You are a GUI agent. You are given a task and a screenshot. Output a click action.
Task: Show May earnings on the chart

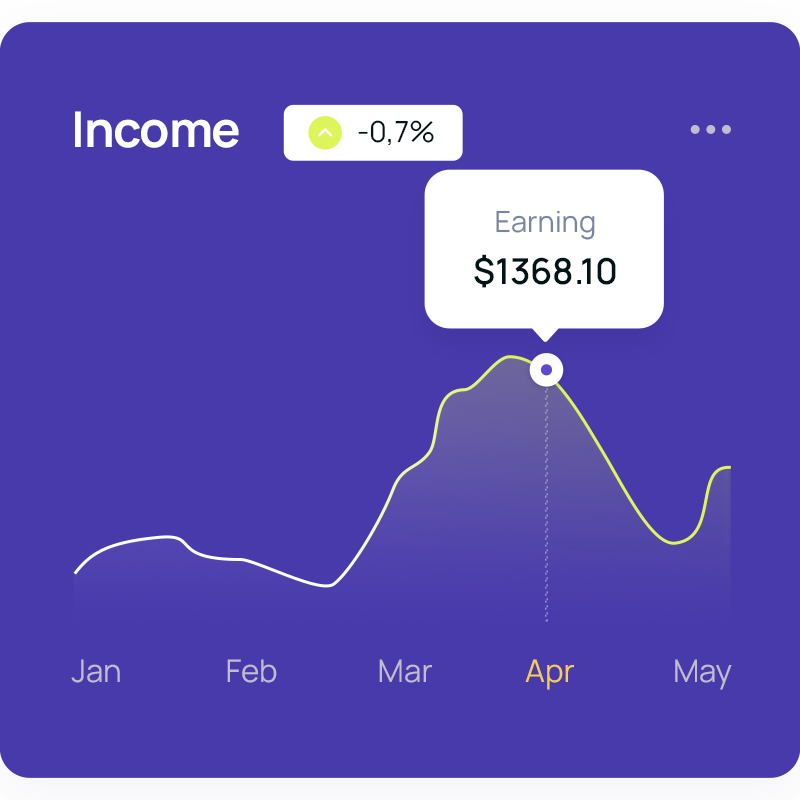point(702,672)
